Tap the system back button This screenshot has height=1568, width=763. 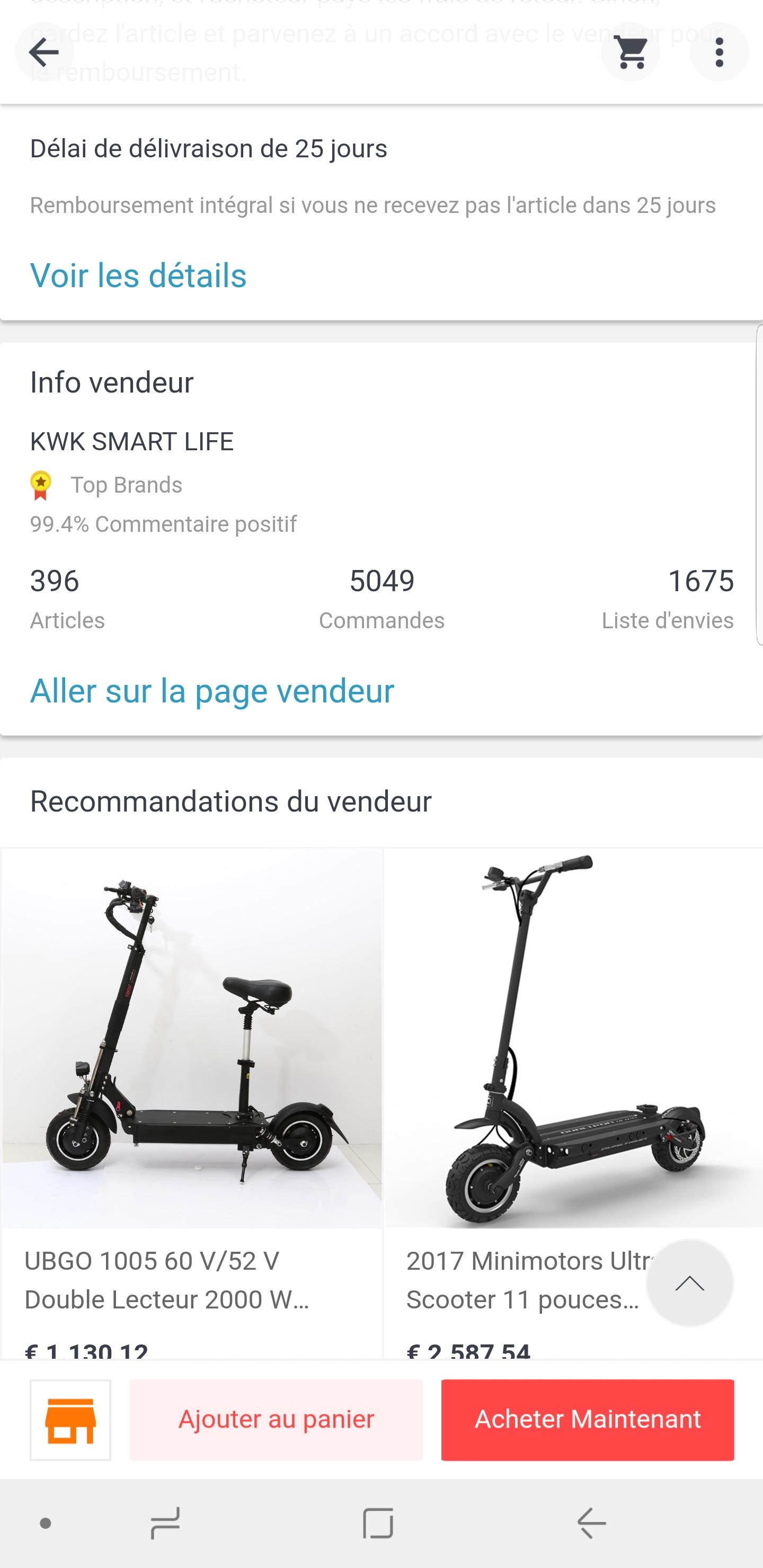(x=591, y=1524)
